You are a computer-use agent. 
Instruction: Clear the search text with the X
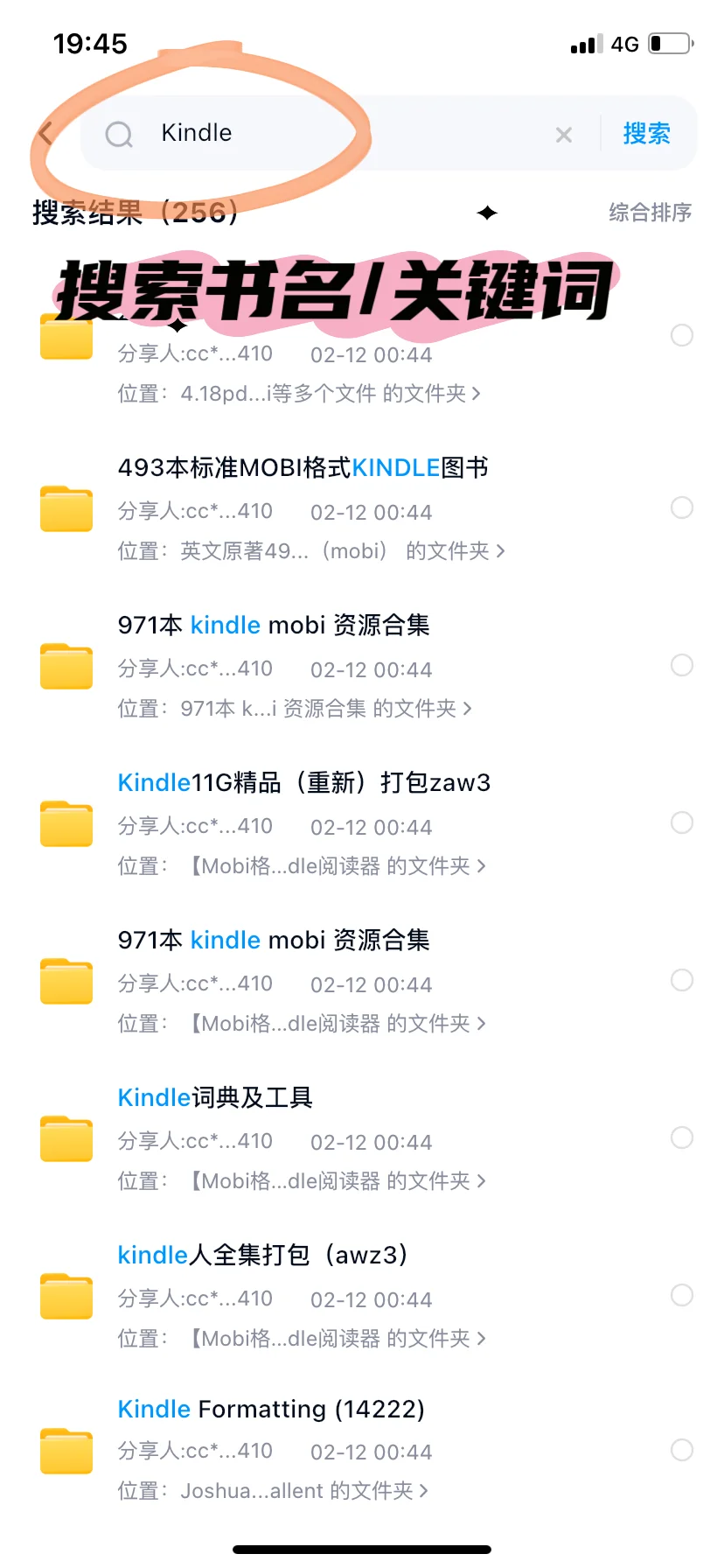point(564,135)
